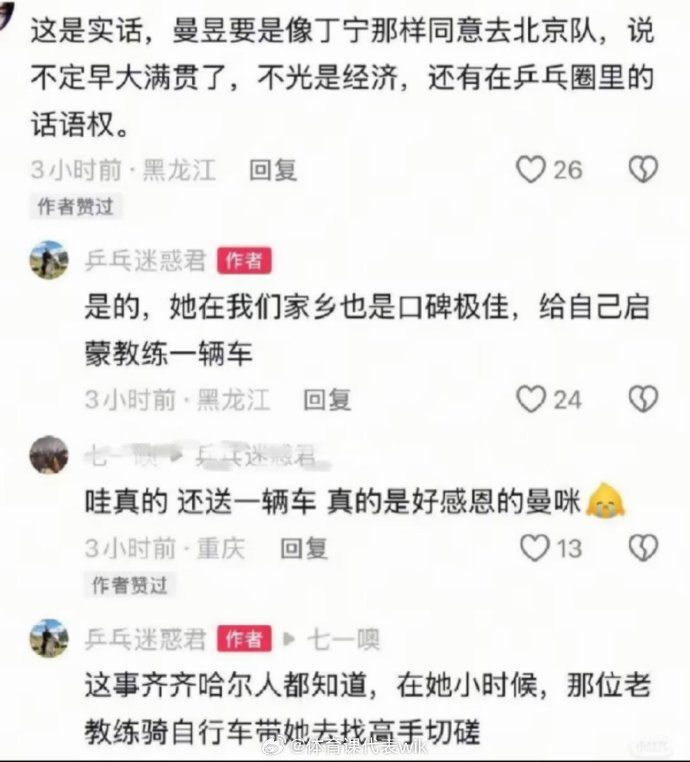This screenshot has height=762, width=690.
Task: Like the author's reply about 启蒙教练一辆车
Action: point(531,400)
